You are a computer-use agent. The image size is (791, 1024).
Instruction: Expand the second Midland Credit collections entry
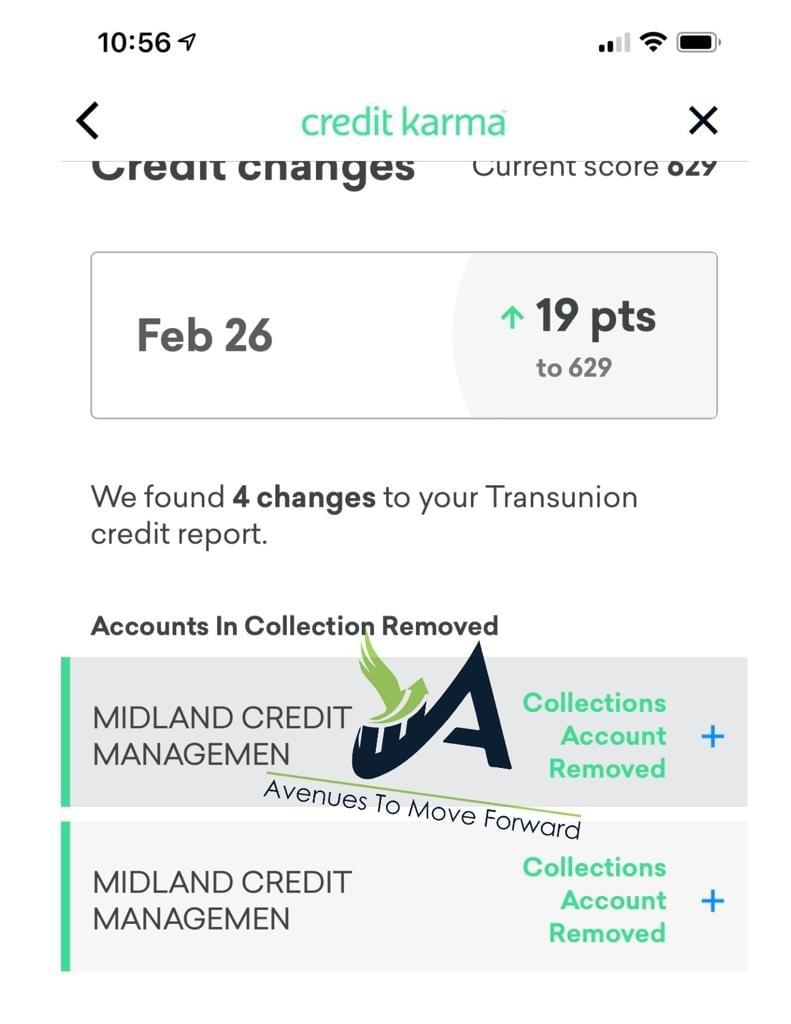click(712, 901)
